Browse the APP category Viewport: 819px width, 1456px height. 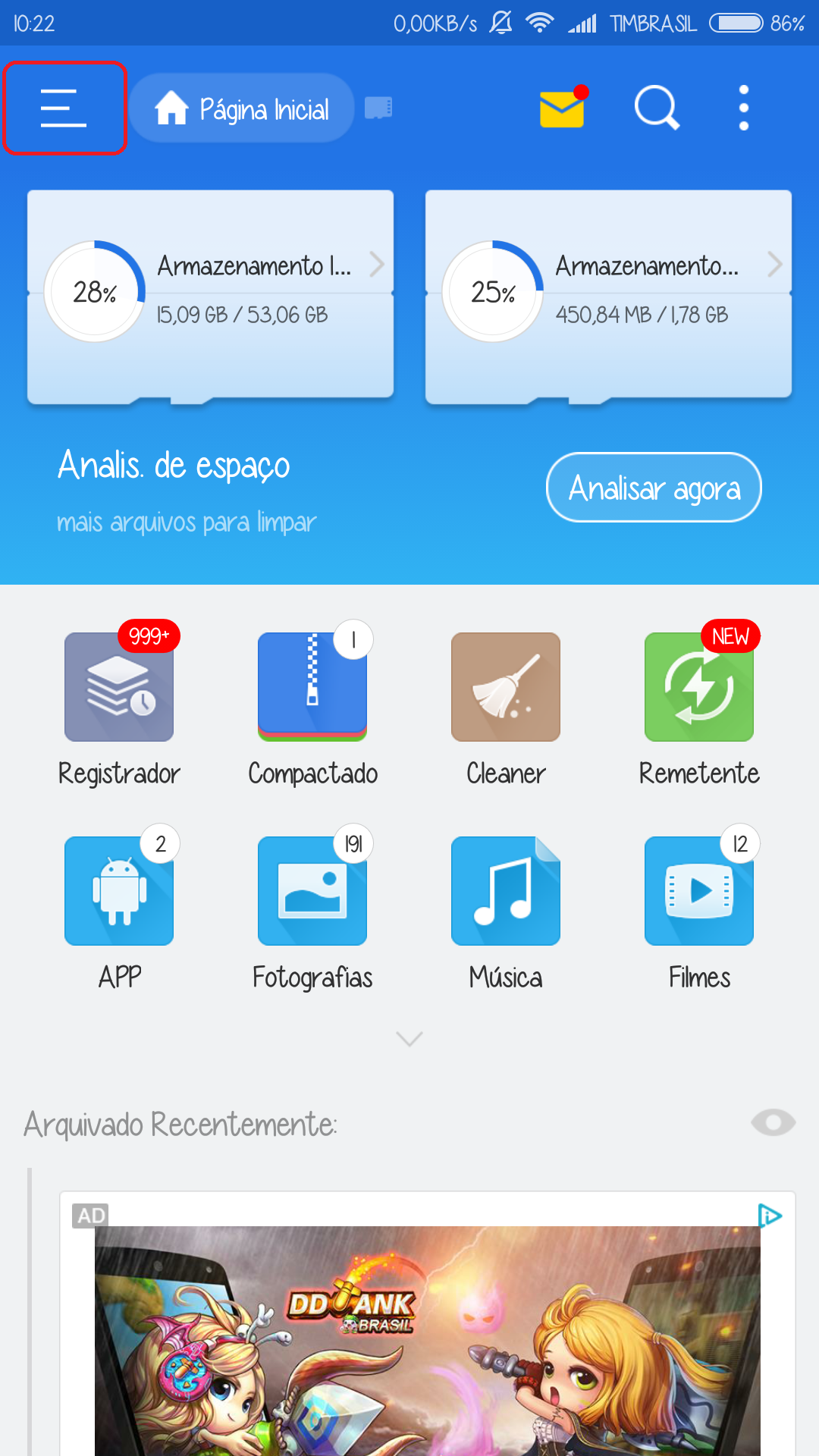(x=119, y=892)
